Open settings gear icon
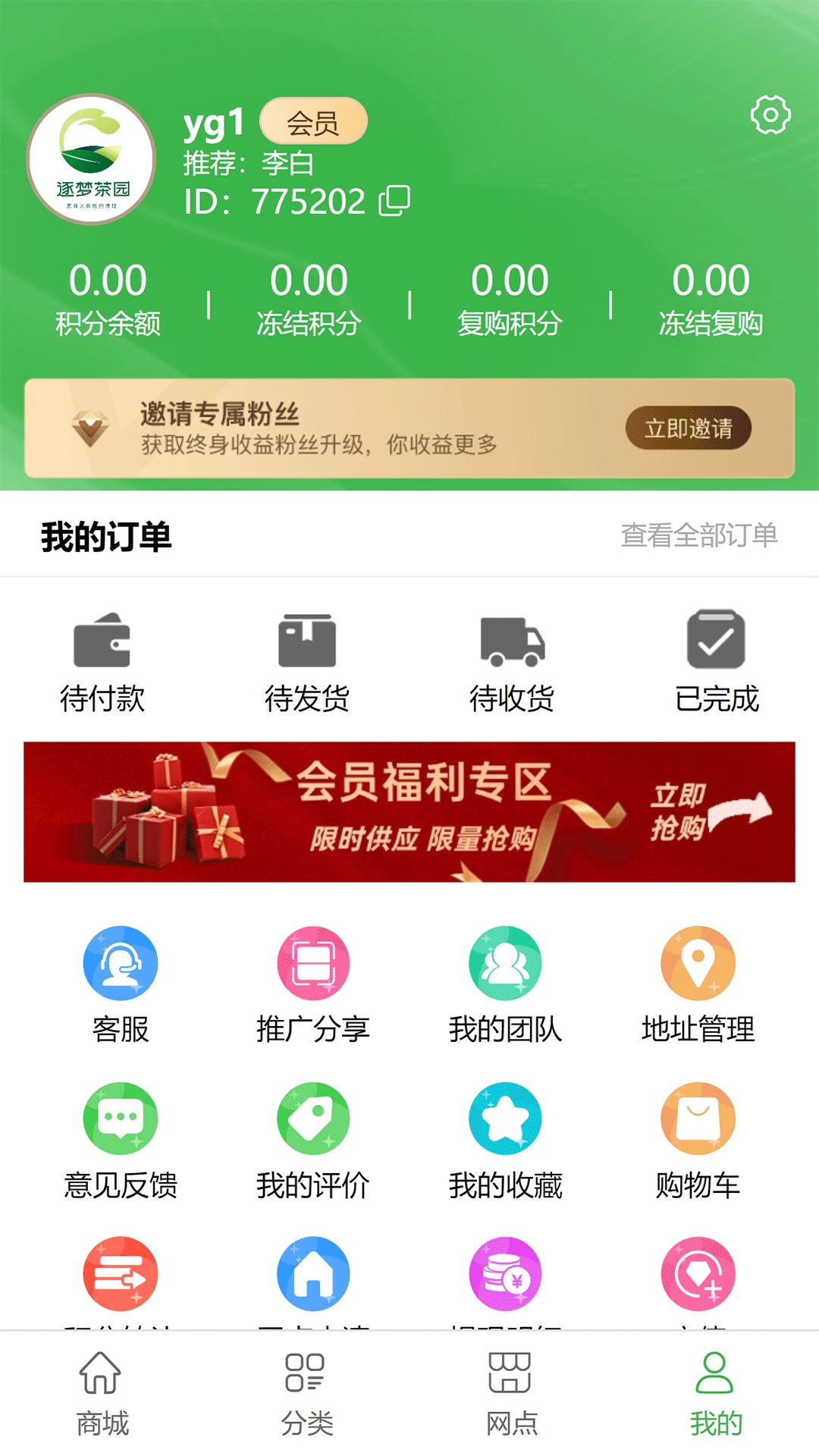 point(770,115)
